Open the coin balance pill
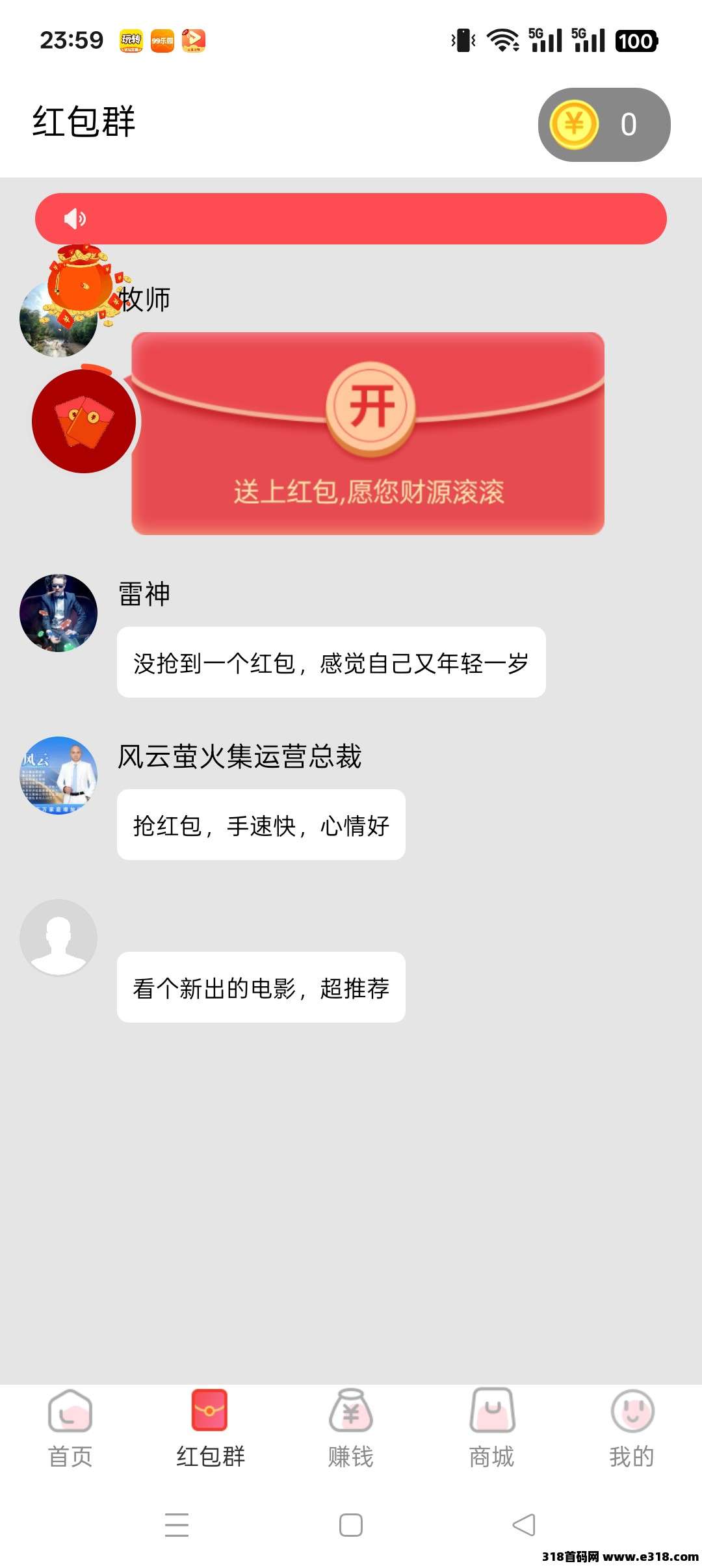Screen dimensions: 702x1568 coord(604,125)
